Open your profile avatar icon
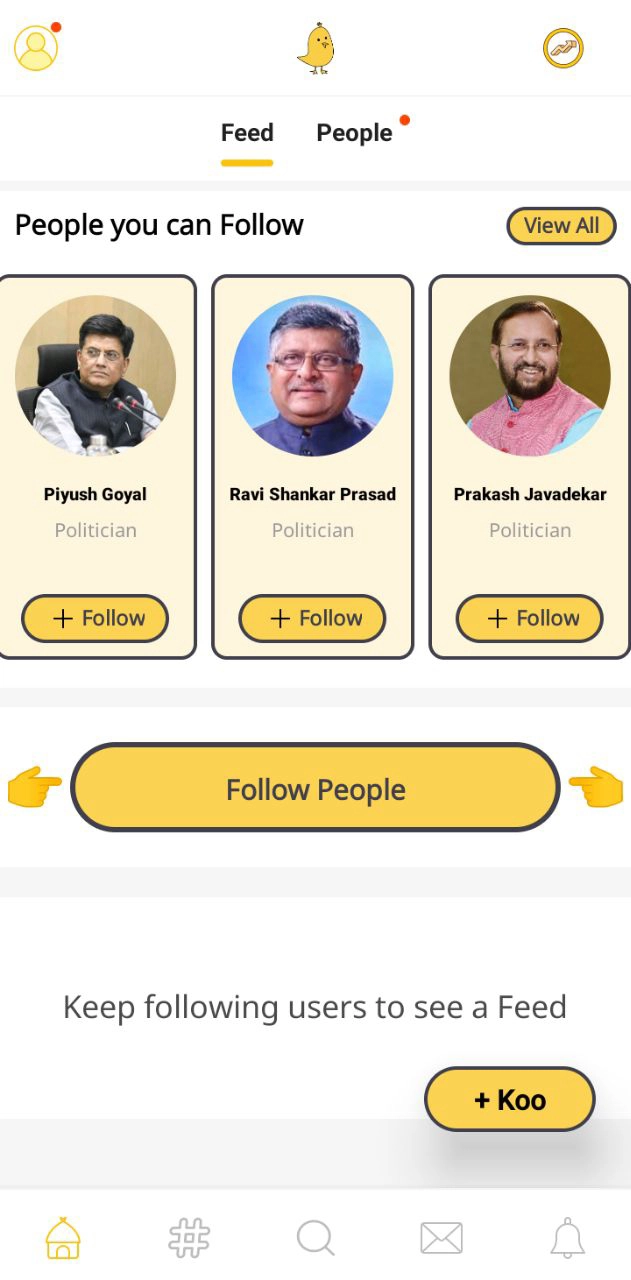The width and height of the screenshot is (631, 1280). (x=36, y=47)
